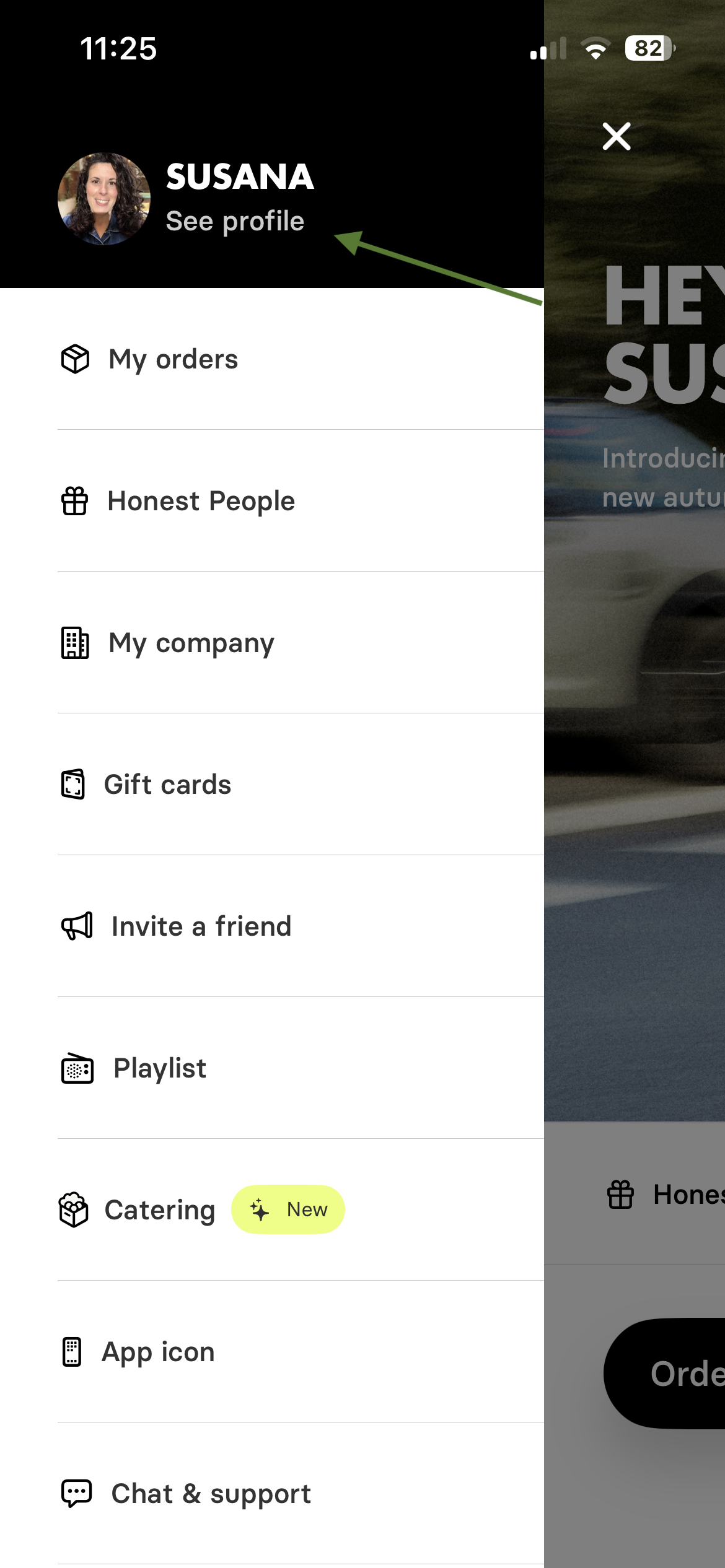Open My orders

174,359
